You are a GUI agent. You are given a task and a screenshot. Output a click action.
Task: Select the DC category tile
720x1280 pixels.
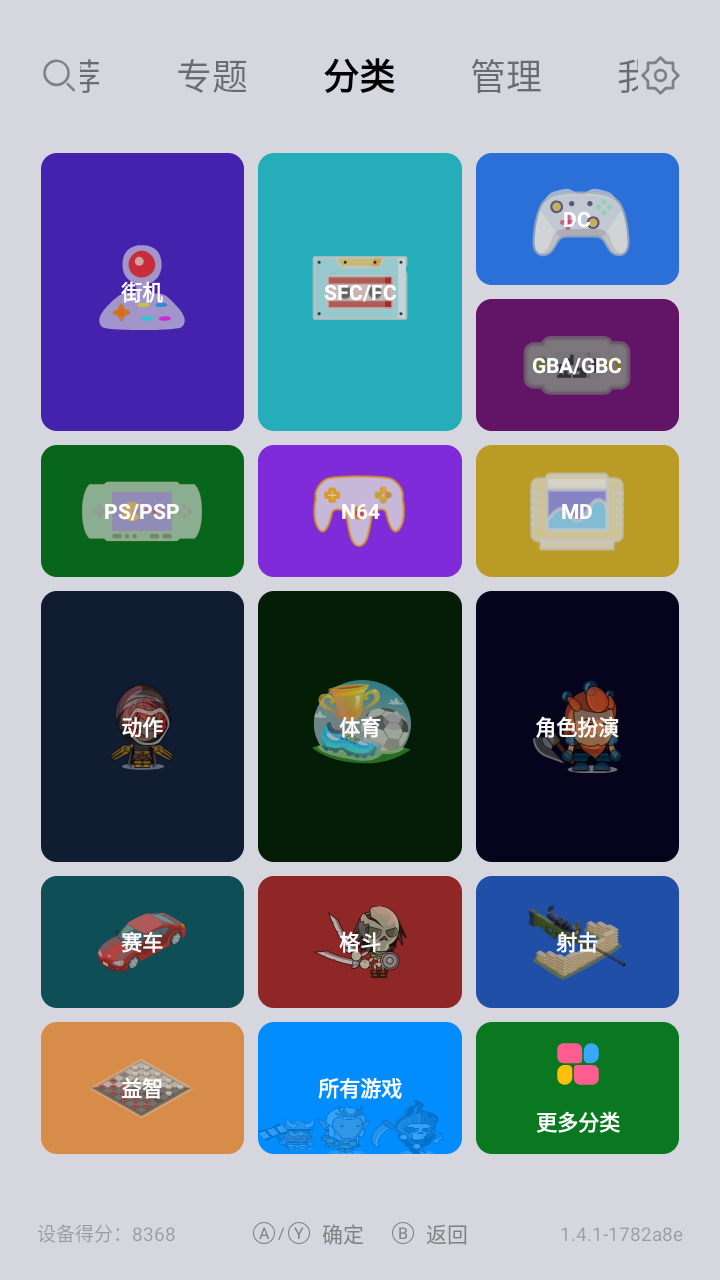[577, 219]
